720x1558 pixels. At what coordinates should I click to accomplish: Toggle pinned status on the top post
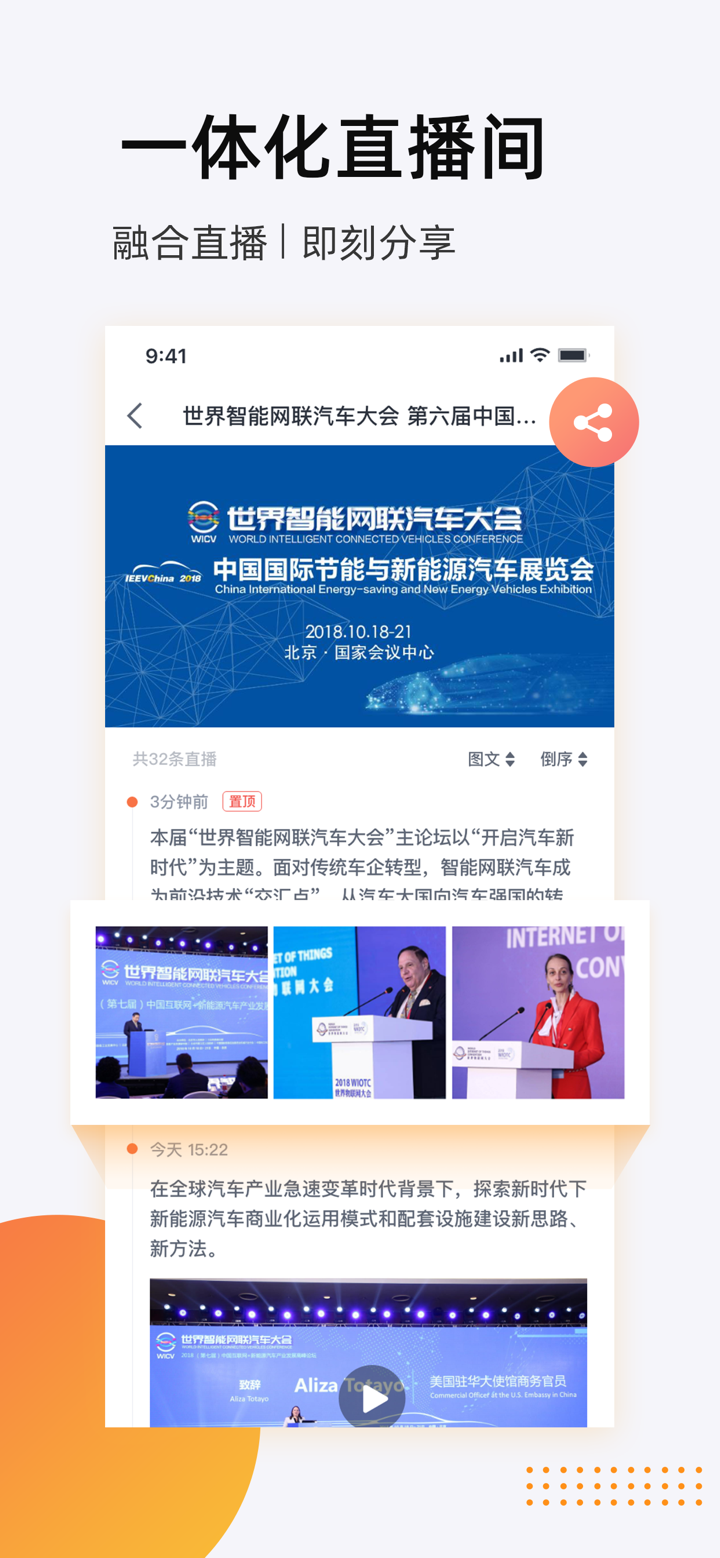[x=241, y=801]
